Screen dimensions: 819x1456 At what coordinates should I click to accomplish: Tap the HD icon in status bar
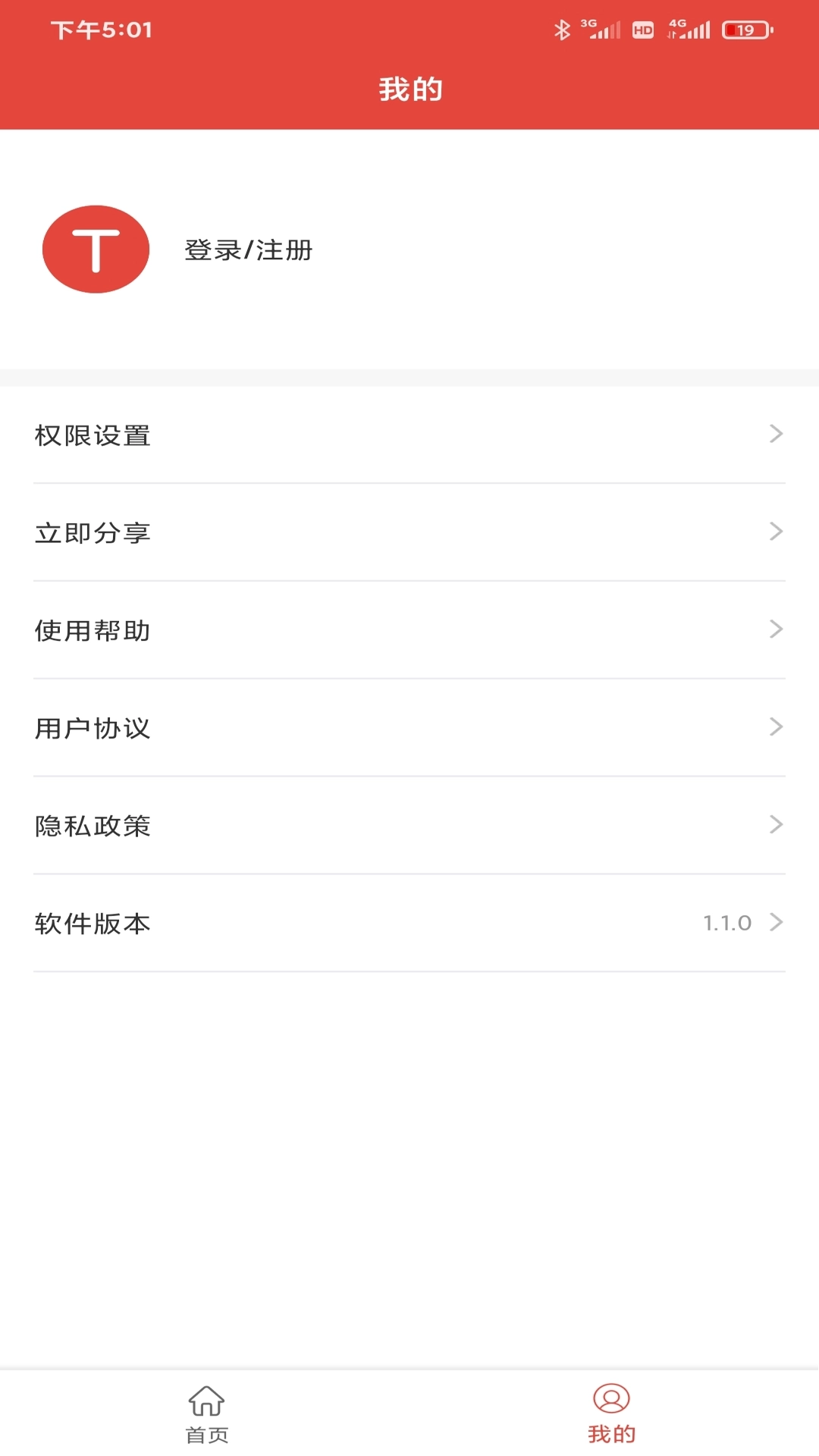(x=642, y=30)
